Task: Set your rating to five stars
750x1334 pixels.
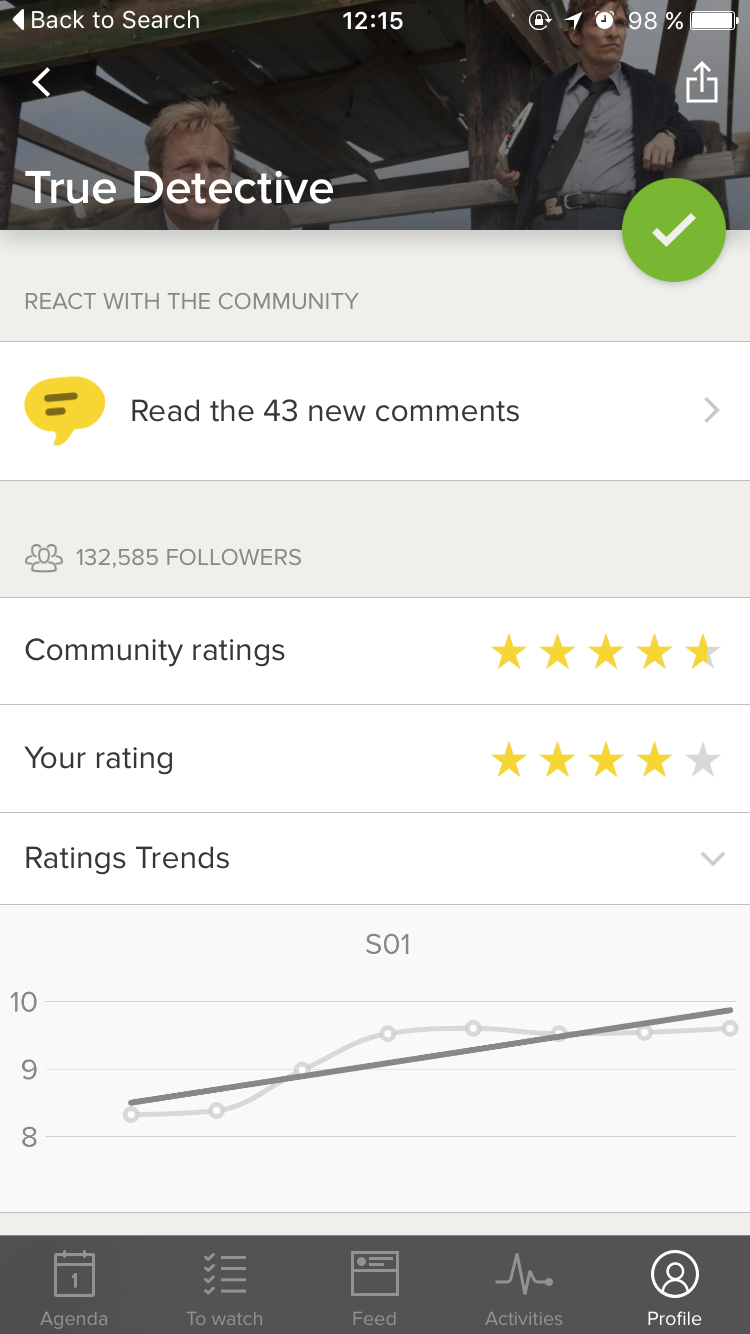Action: [x=703, y=761]
